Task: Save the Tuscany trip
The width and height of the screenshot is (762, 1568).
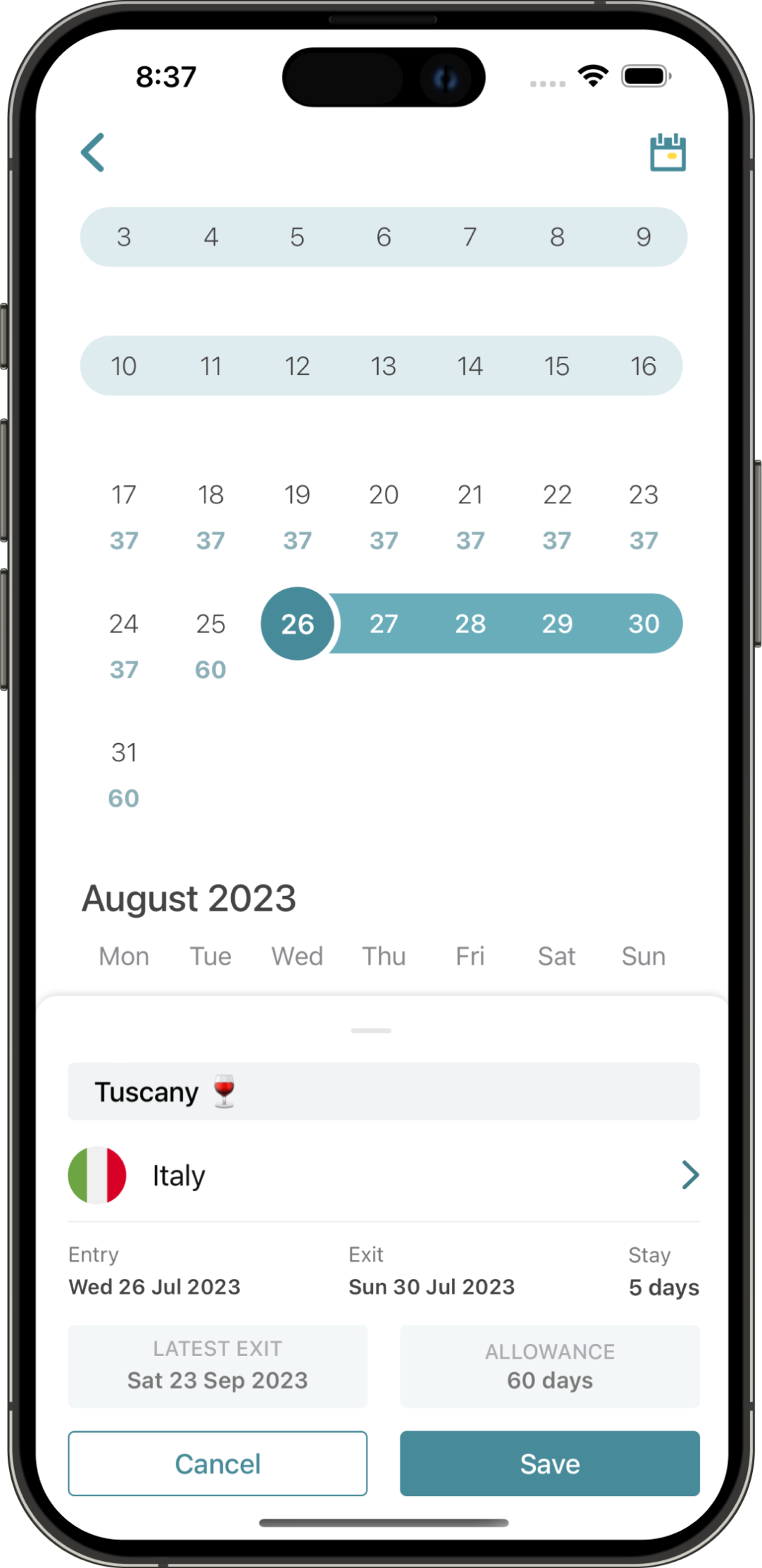Action: pos(550,1464)
